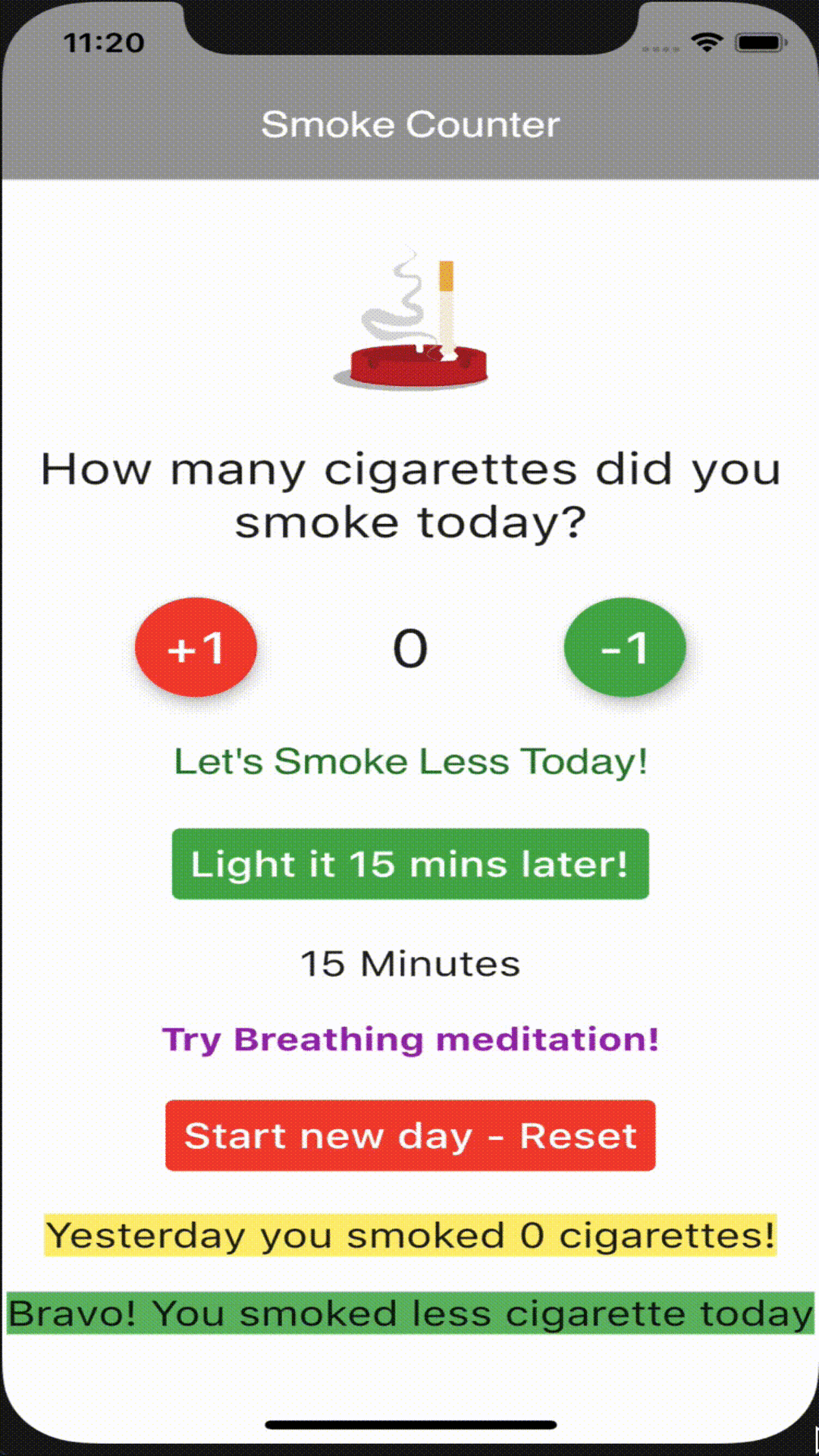Reset with Start new day button

[410, 1135]
